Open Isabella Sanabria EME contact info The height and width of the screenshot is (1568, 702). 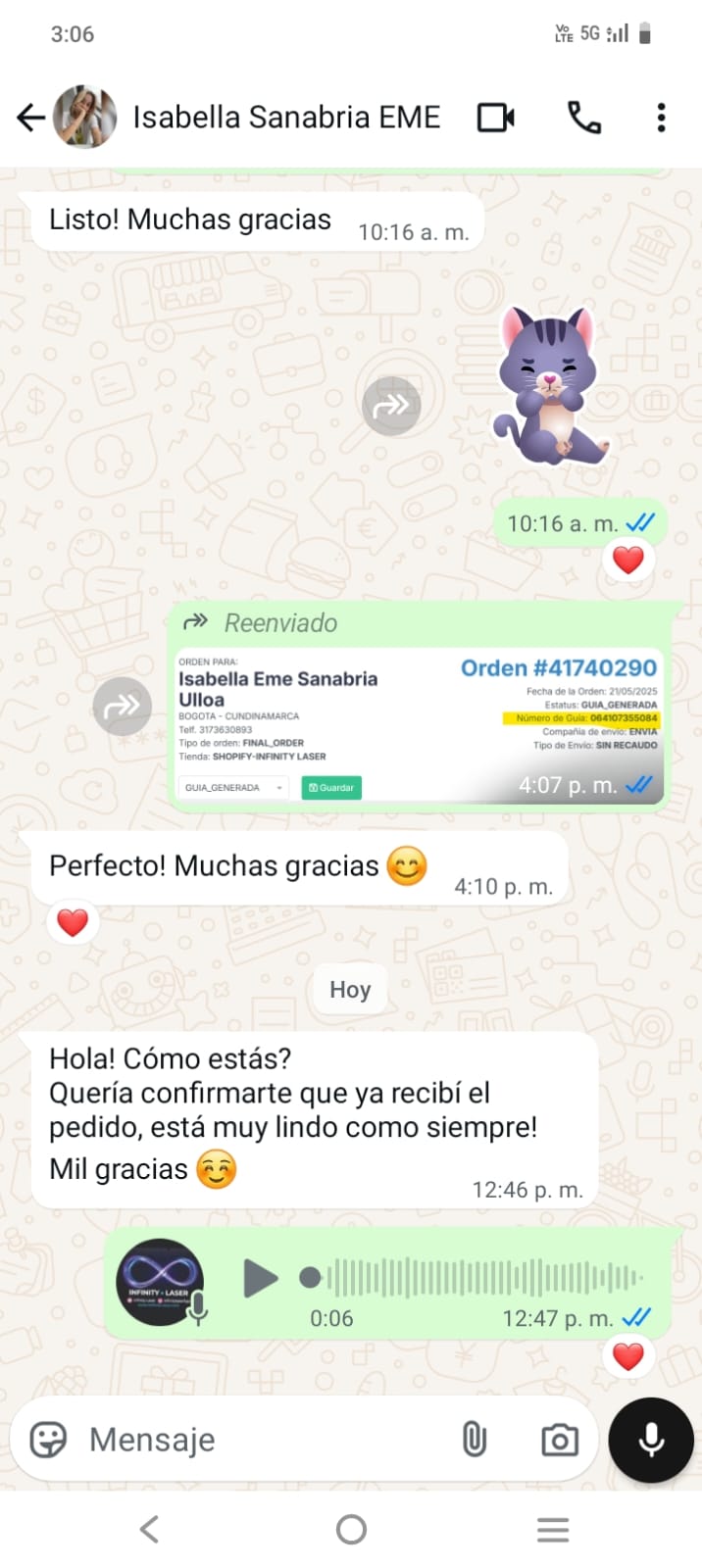click(285, 118)
